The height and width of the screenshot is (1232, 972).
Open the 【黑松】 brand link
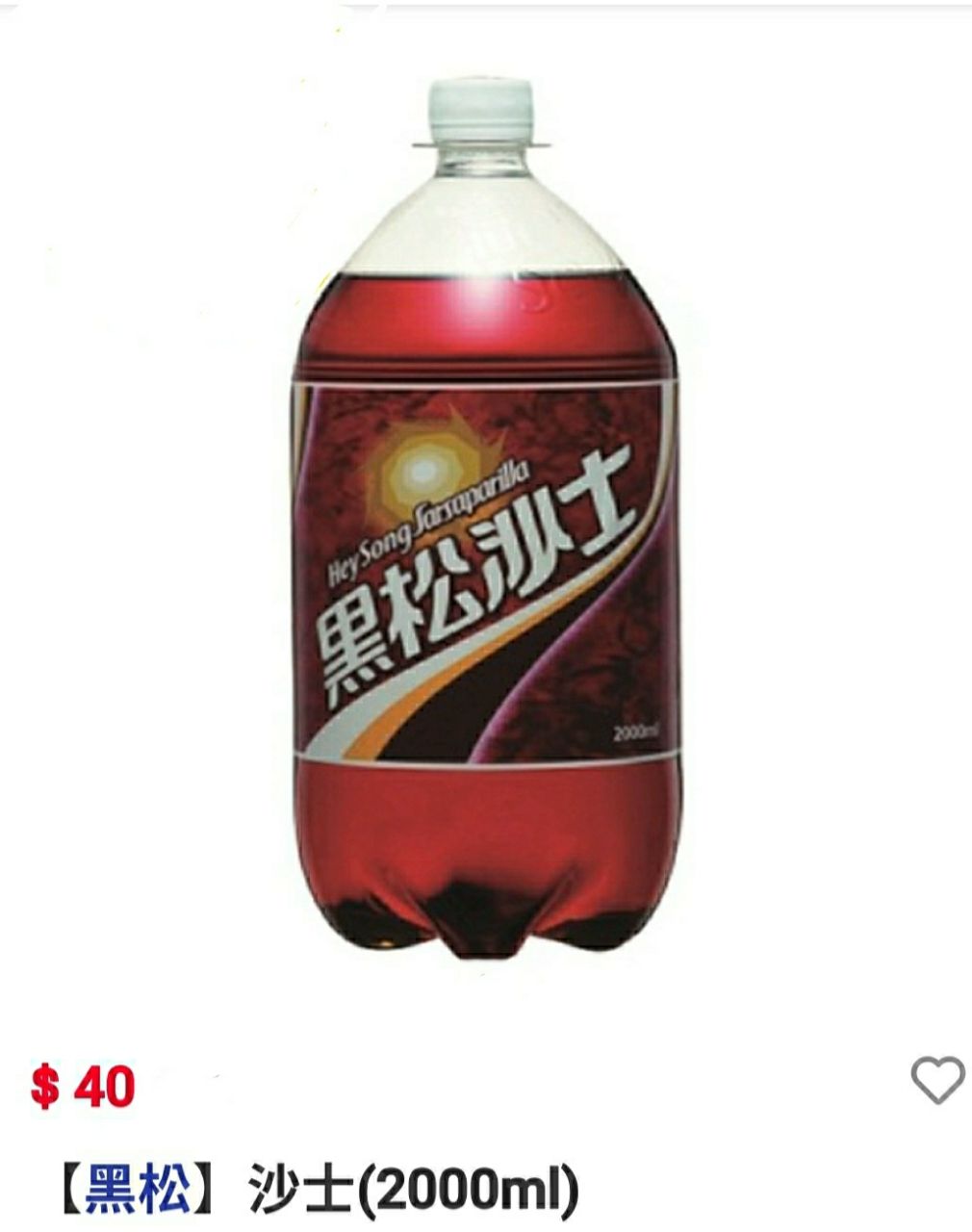(x=137, y=1190)
